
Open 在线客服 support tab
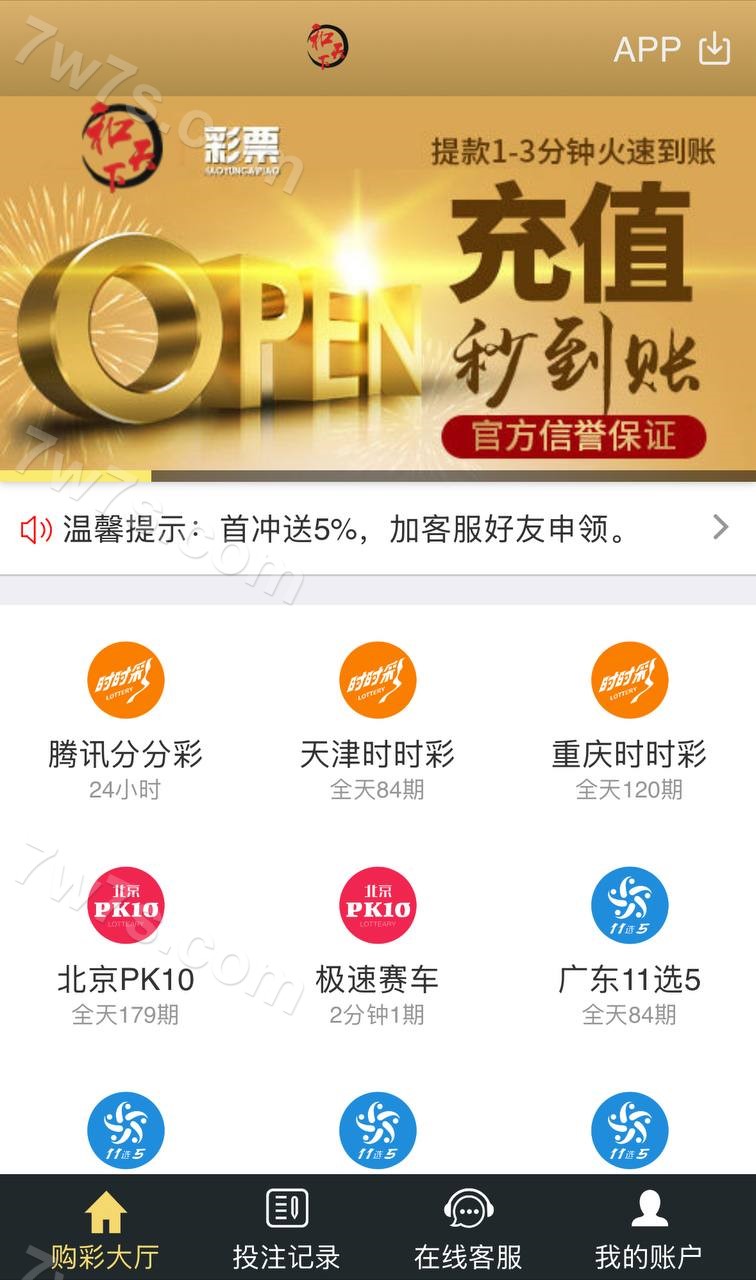(x=468, y=1228)
